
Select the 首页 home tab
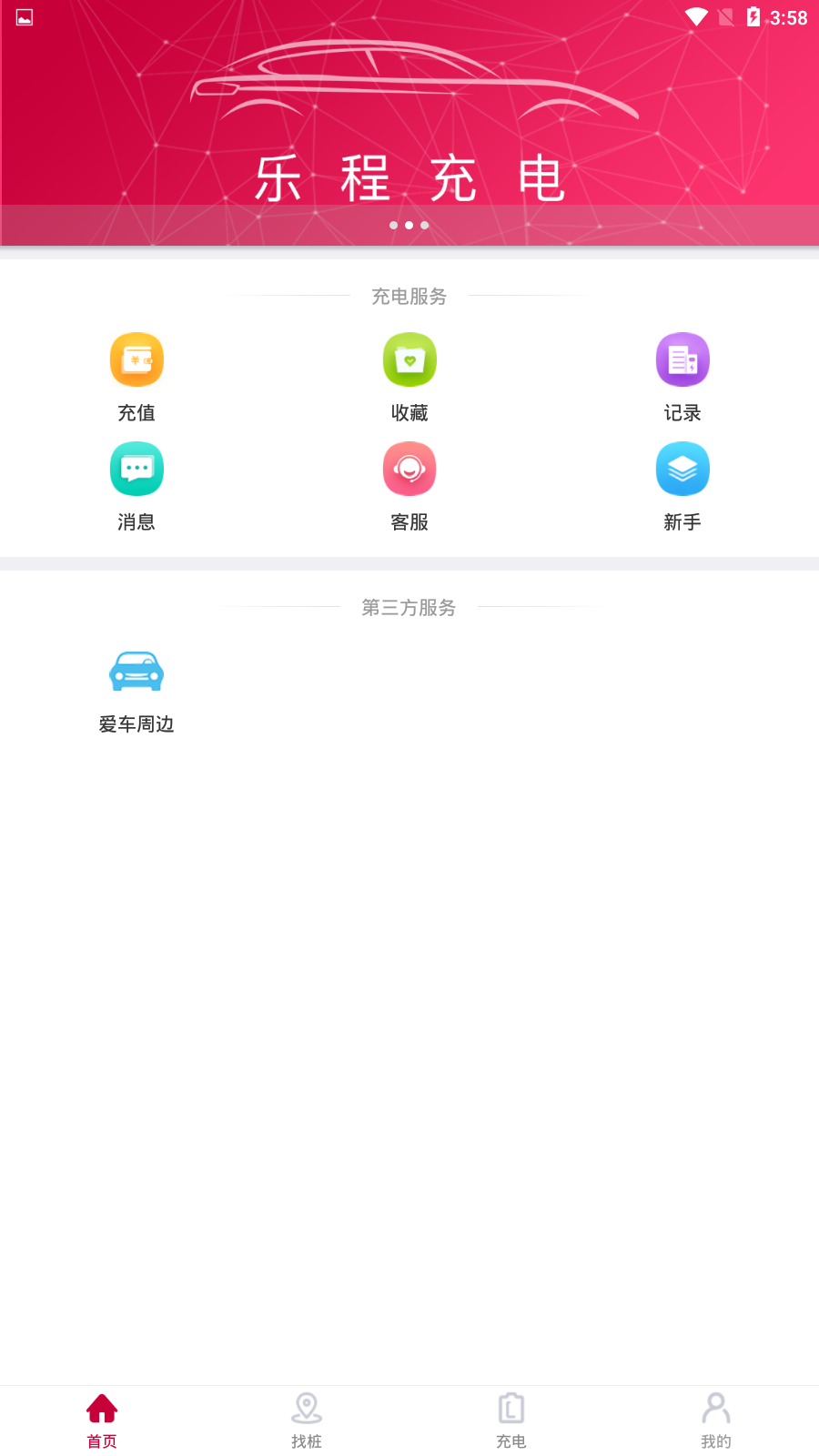(x=102, y=1420)
